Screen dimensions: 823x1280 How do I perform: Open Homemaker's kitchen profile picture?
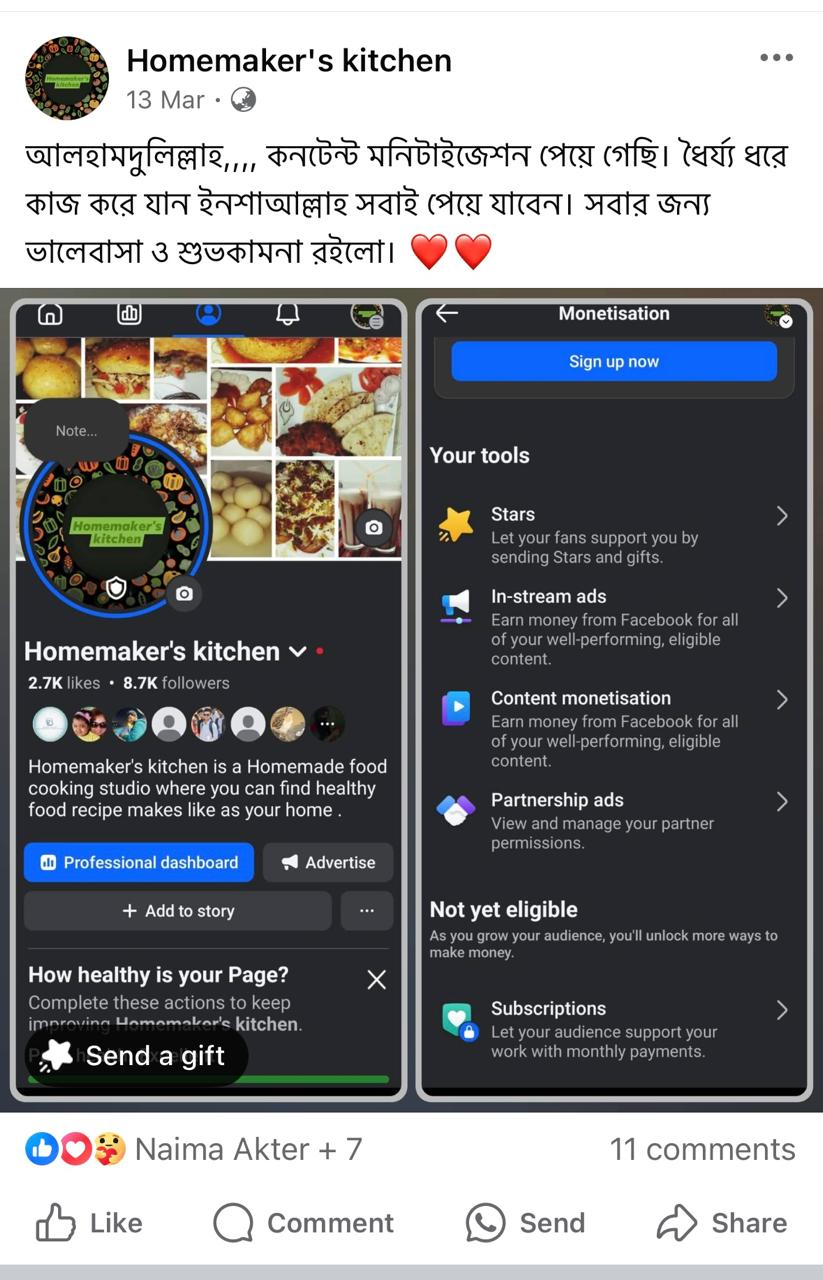[x=66, y=78]
